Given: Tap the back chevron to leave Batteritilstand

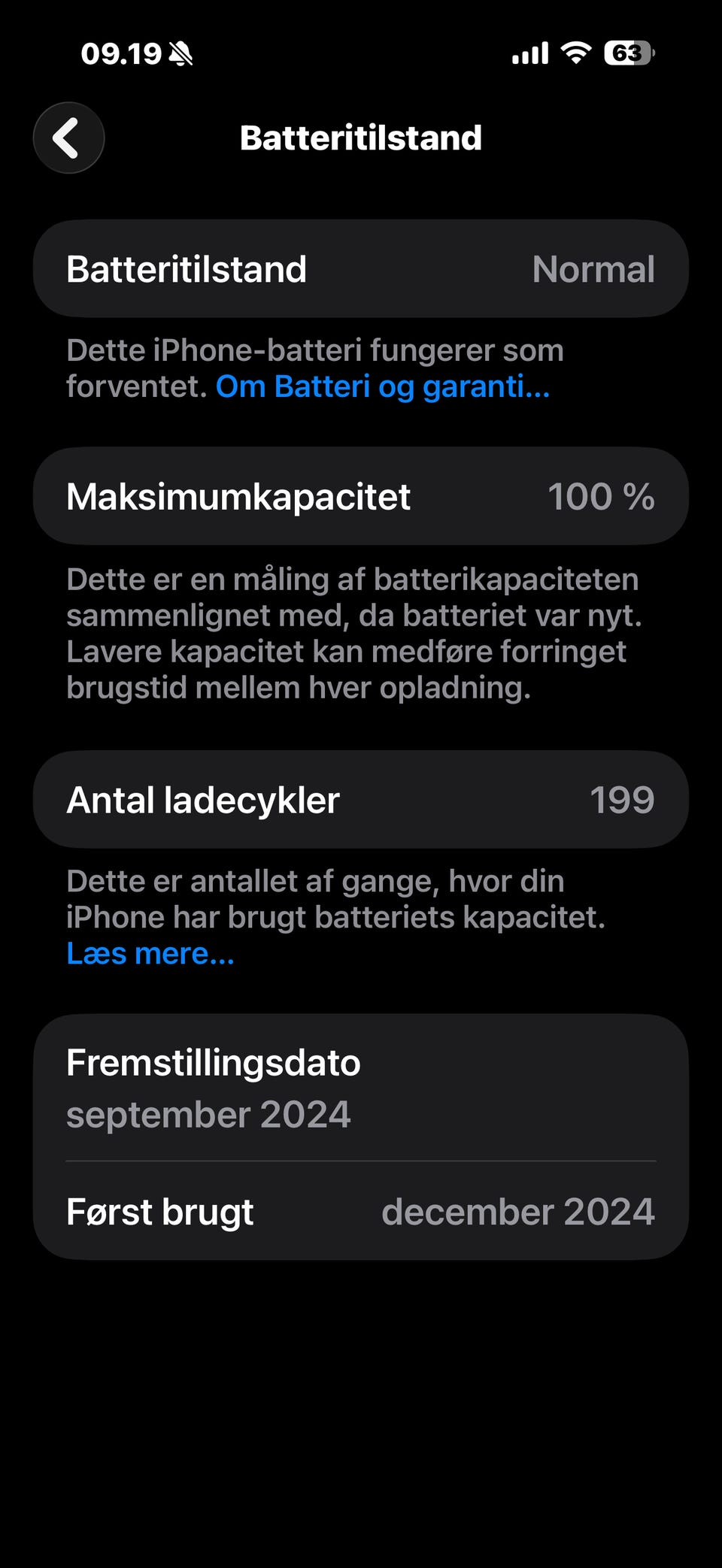Looking at the screenshot, I should pos(68,138).
